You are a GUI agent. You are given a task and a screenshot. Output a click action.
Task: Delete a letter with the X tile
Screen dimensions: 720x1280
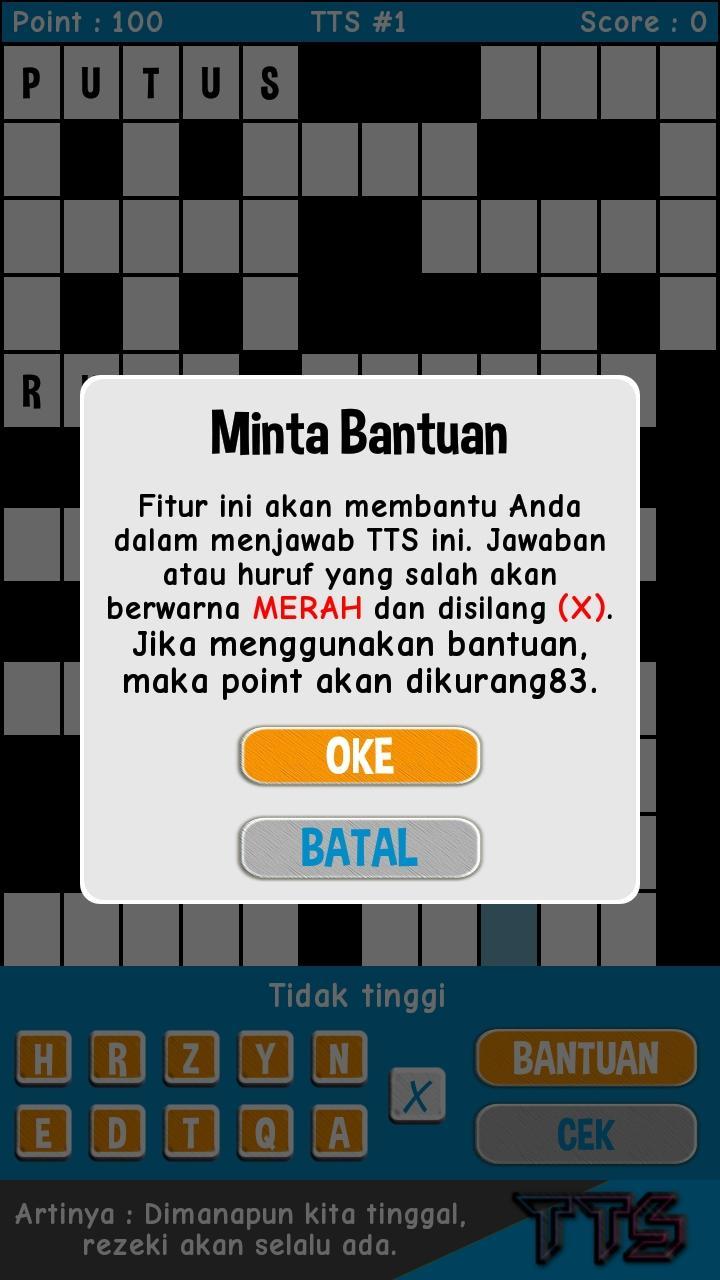coord(417,1096)
